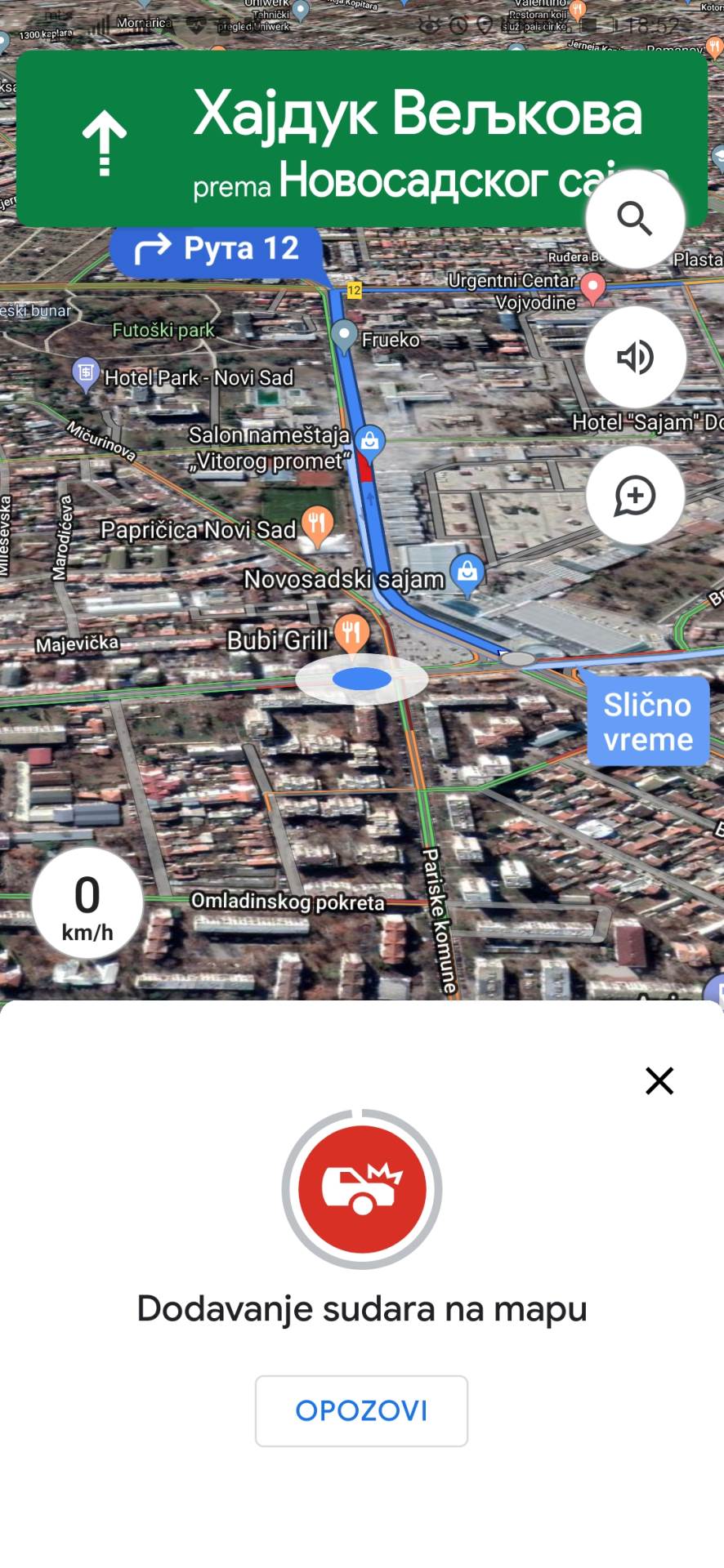This screenshot has width=724, height=1568.
Task: Tap the Bubi Grill restaurant pin
Action: pos(351,633)
